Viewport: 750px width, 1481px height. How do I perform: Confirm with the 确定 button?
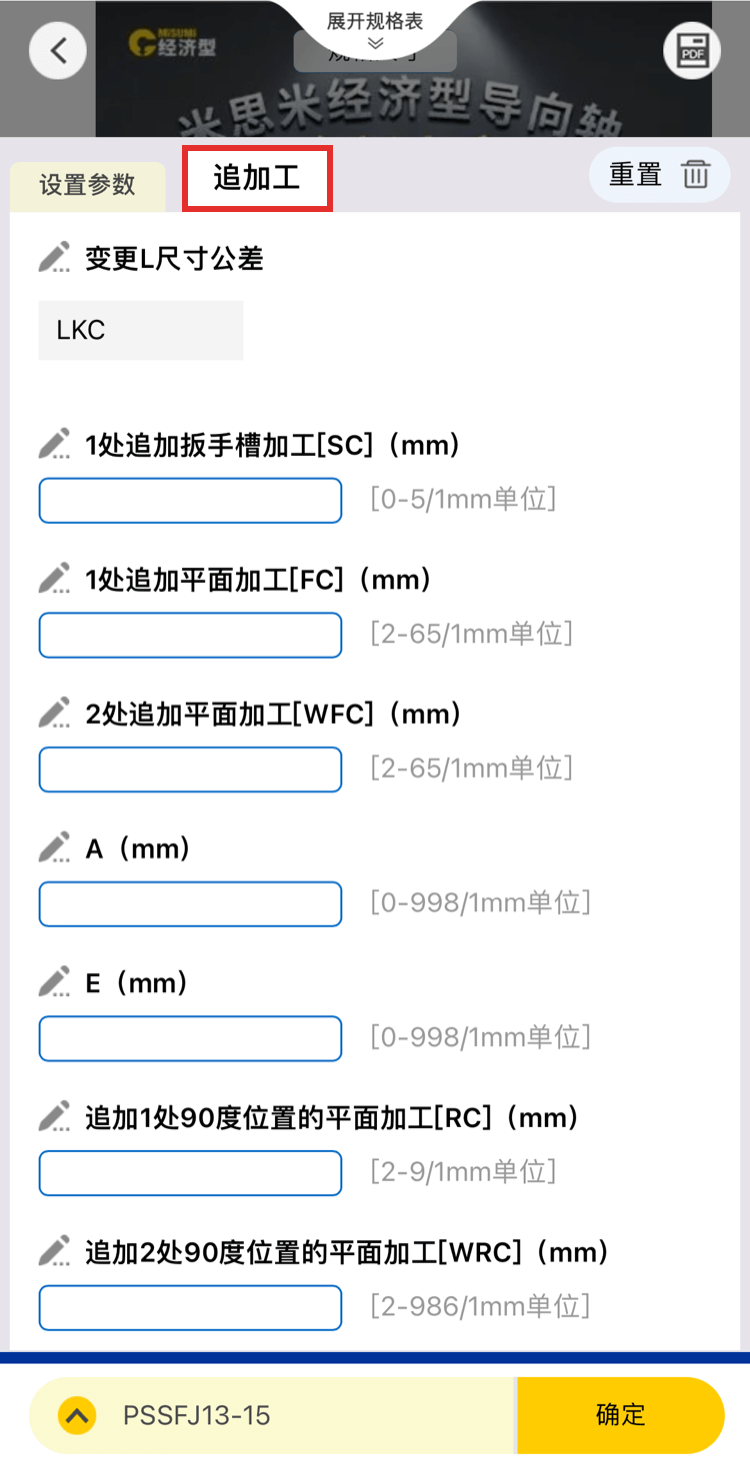point(620,1415)
